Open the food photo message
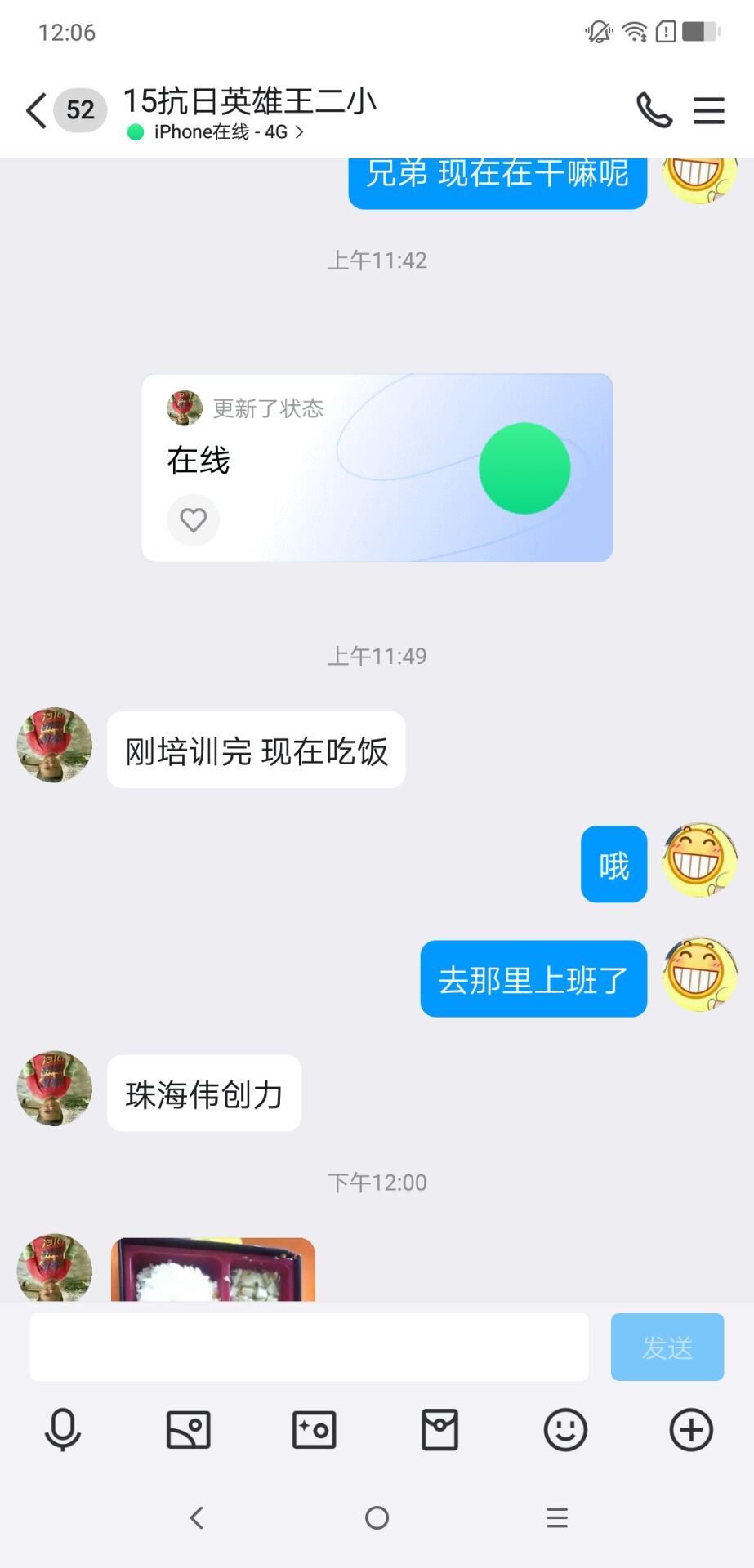The height and width of the screenshot is (1568, 754). point(213,1269)
